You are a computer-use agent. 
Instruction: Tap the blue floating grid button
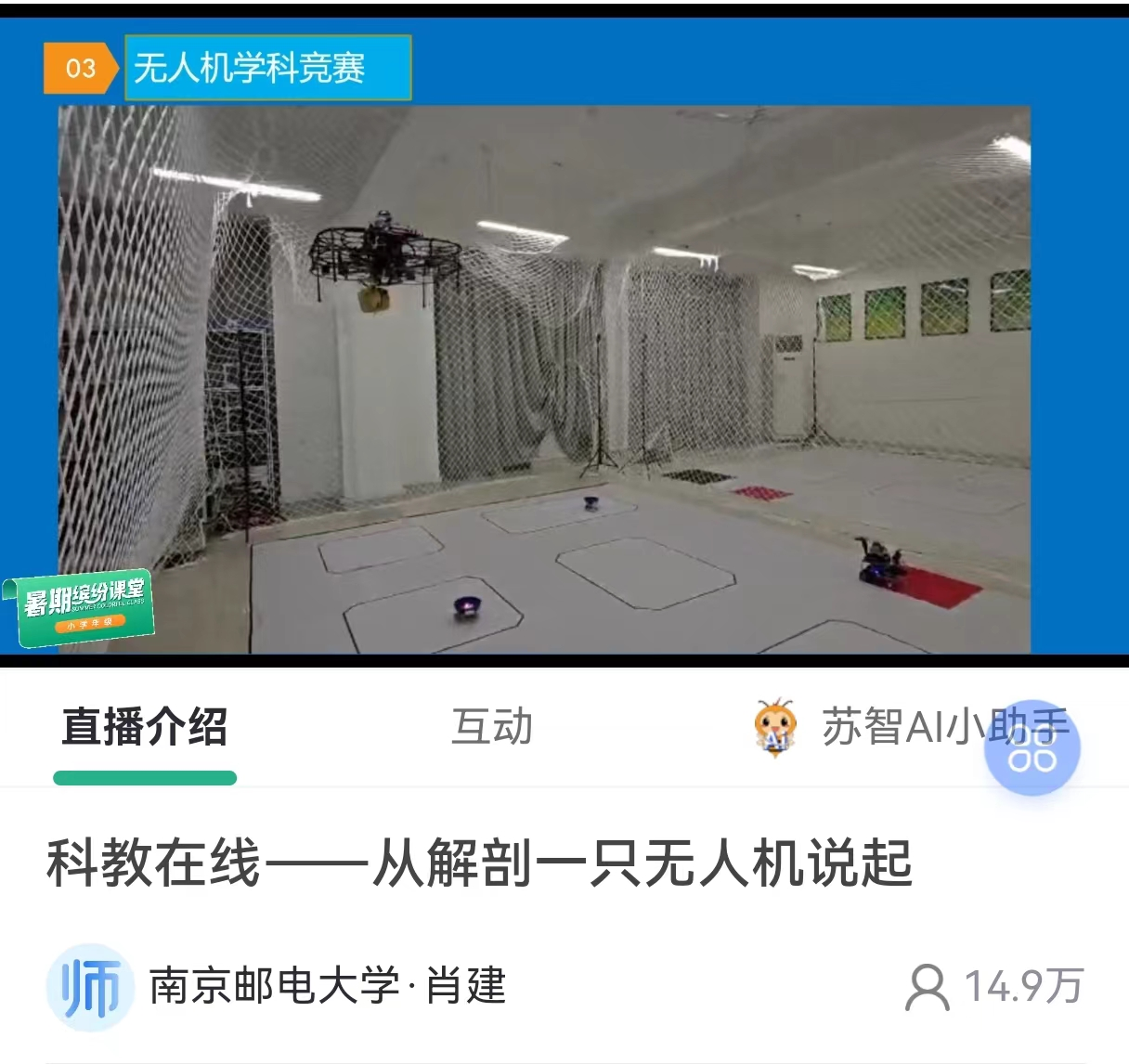1032,748
